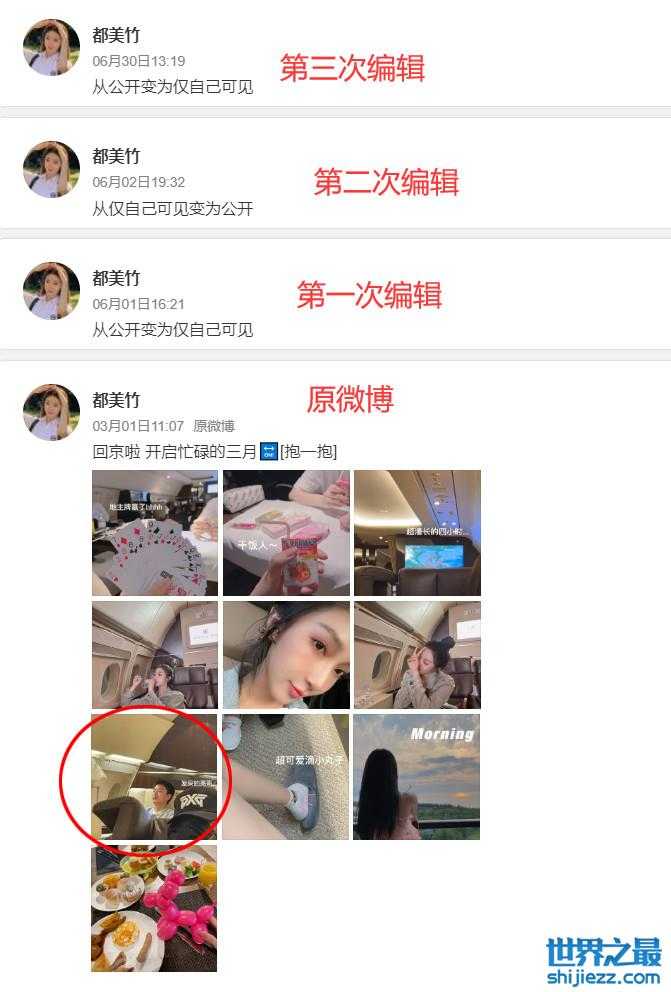Open the airplane cabin screen photo
The height and width of the screenshot is (992, 671).
tap(417, 533)
